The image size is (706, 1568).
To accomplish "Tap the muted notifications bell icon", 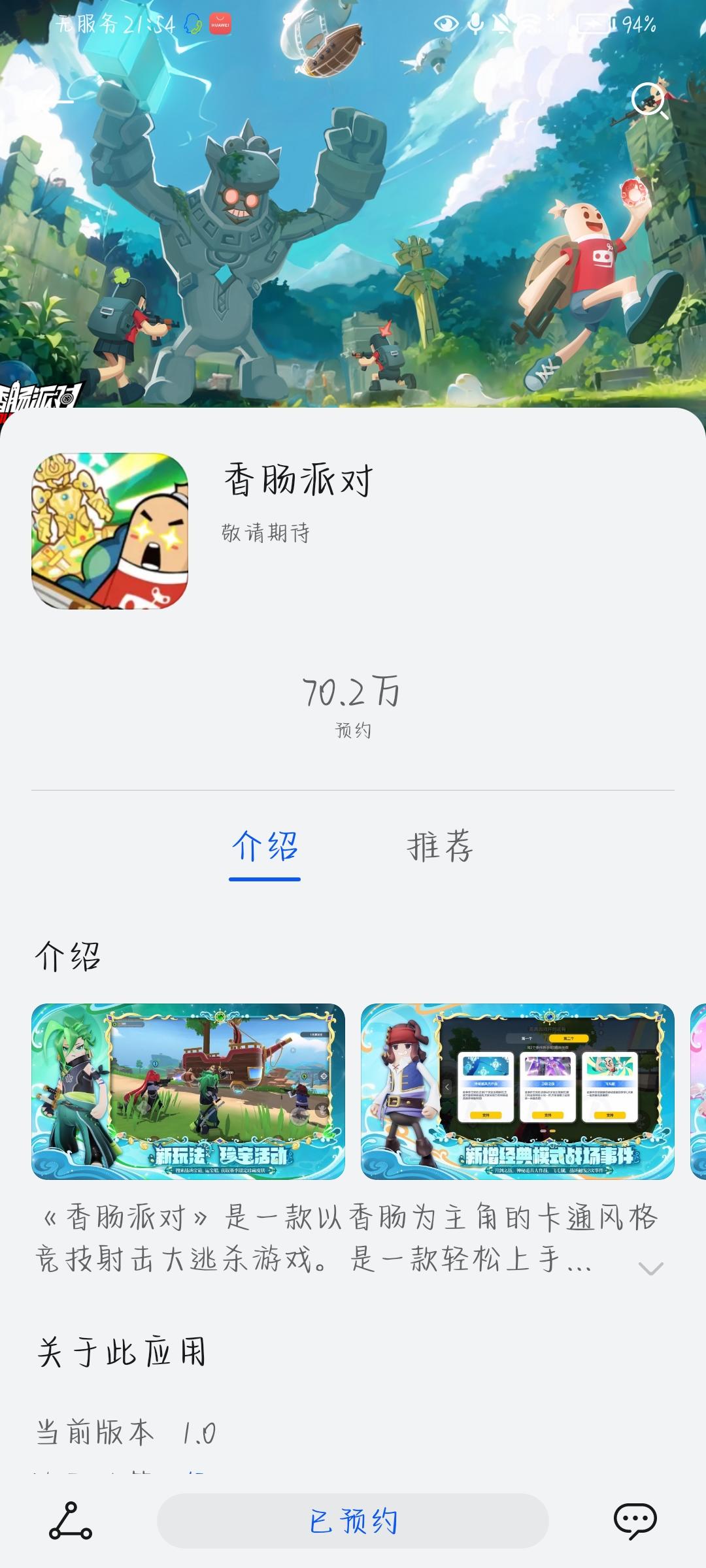I will pyautogui.click(x=500, y=23).
